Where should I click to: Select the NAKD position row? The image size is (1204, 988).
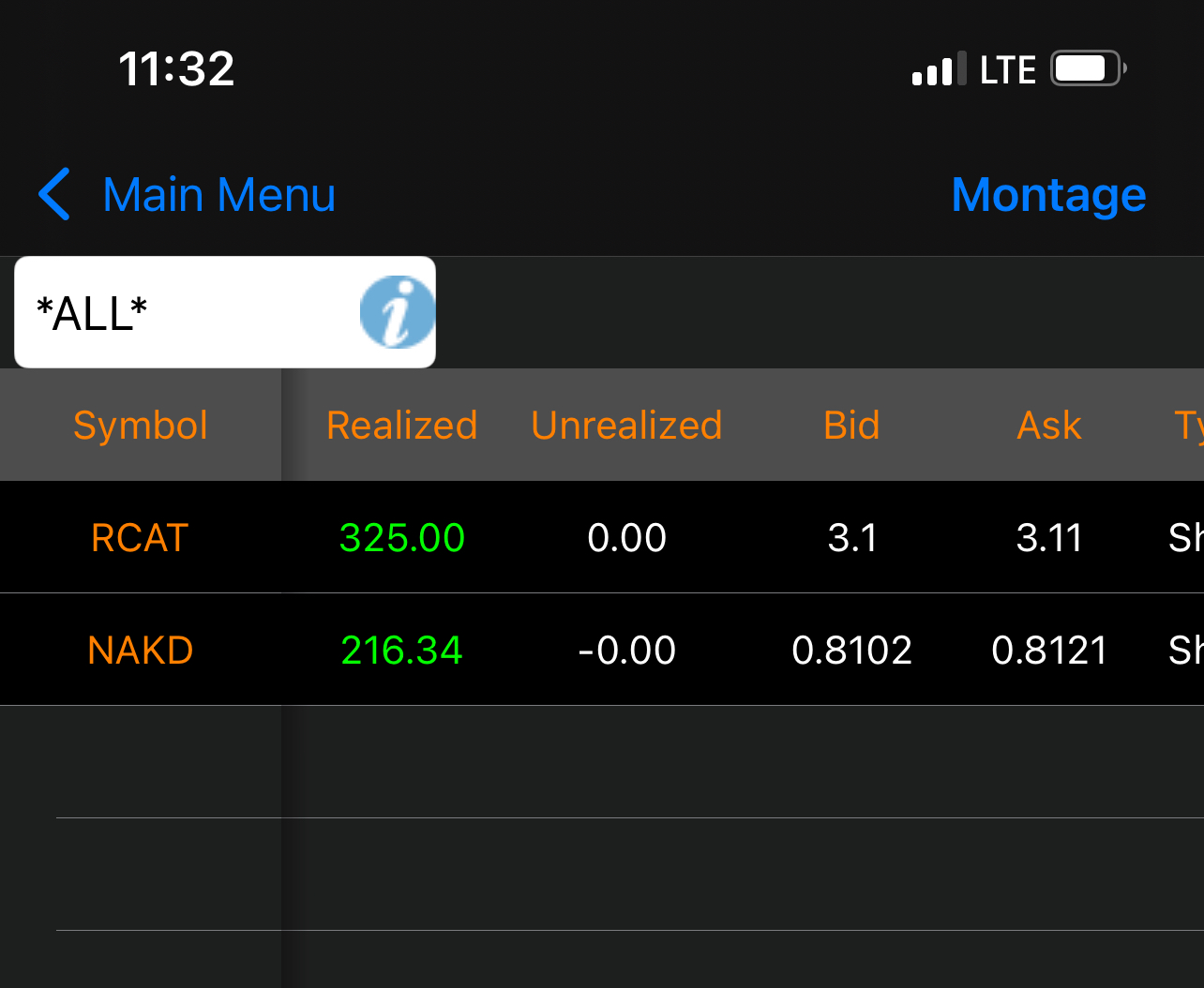(x=141, y=651)
